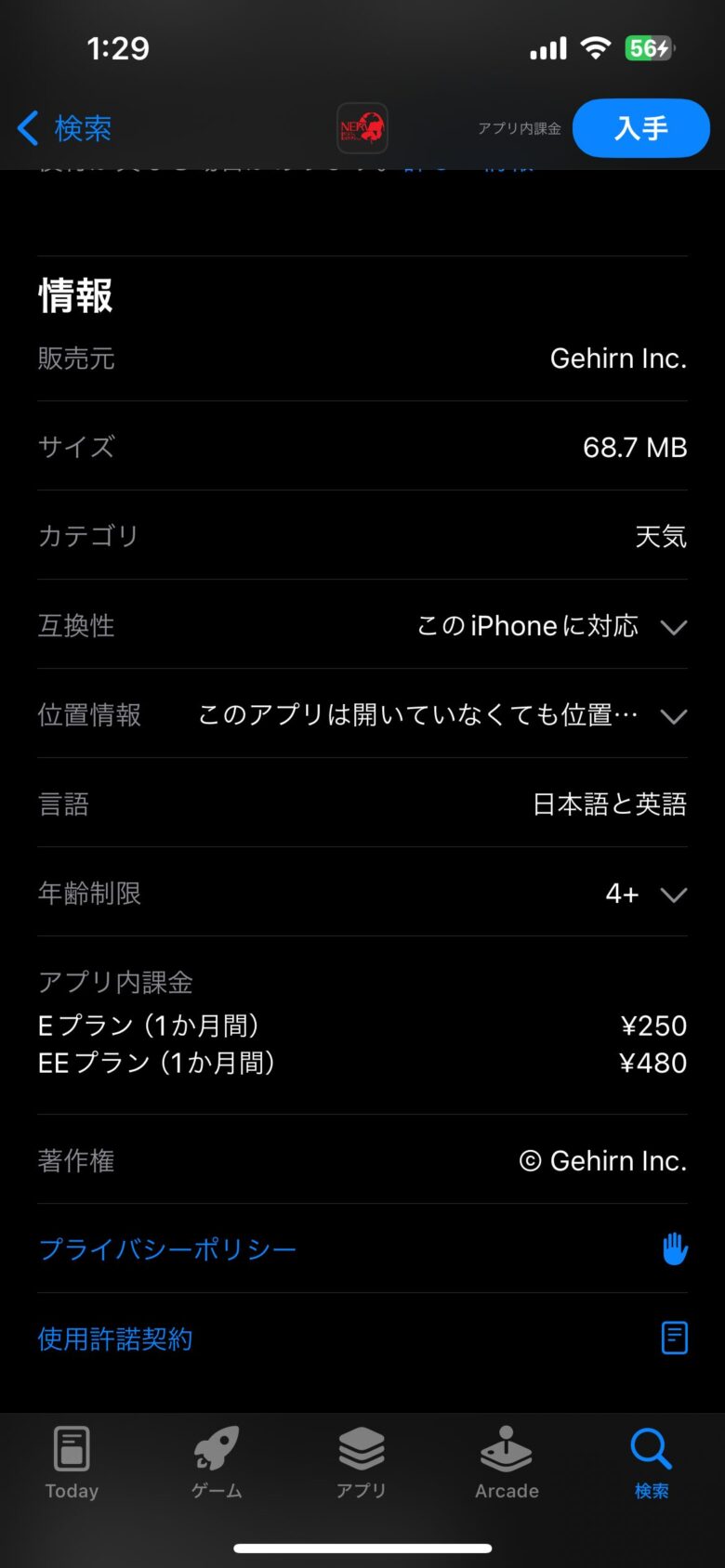The image size is (725, 1568).
Task: Open the 使用許諾契約 license agreement
Action: (115, 1339)
